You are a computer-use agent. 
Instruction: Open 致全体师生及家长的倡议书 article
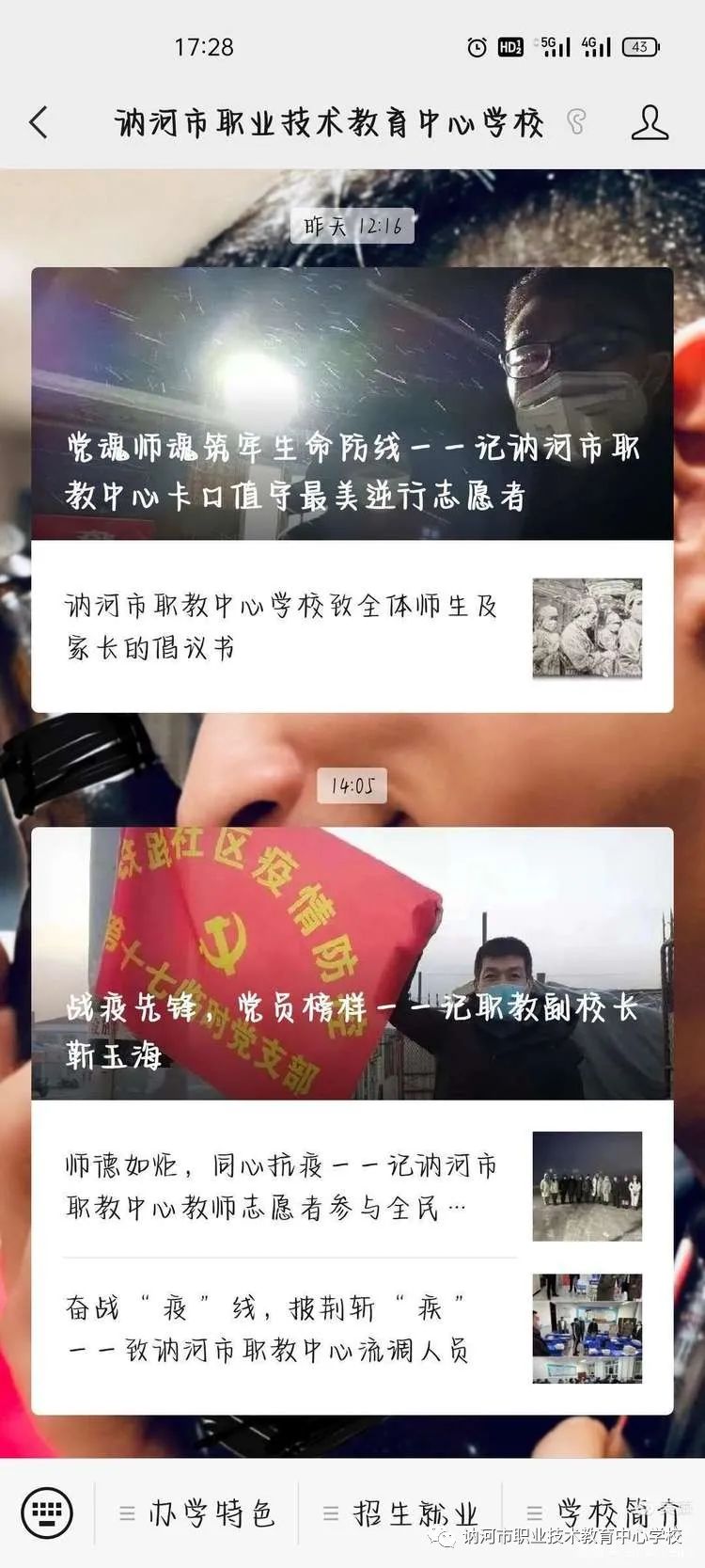click(x=352, y=626)
